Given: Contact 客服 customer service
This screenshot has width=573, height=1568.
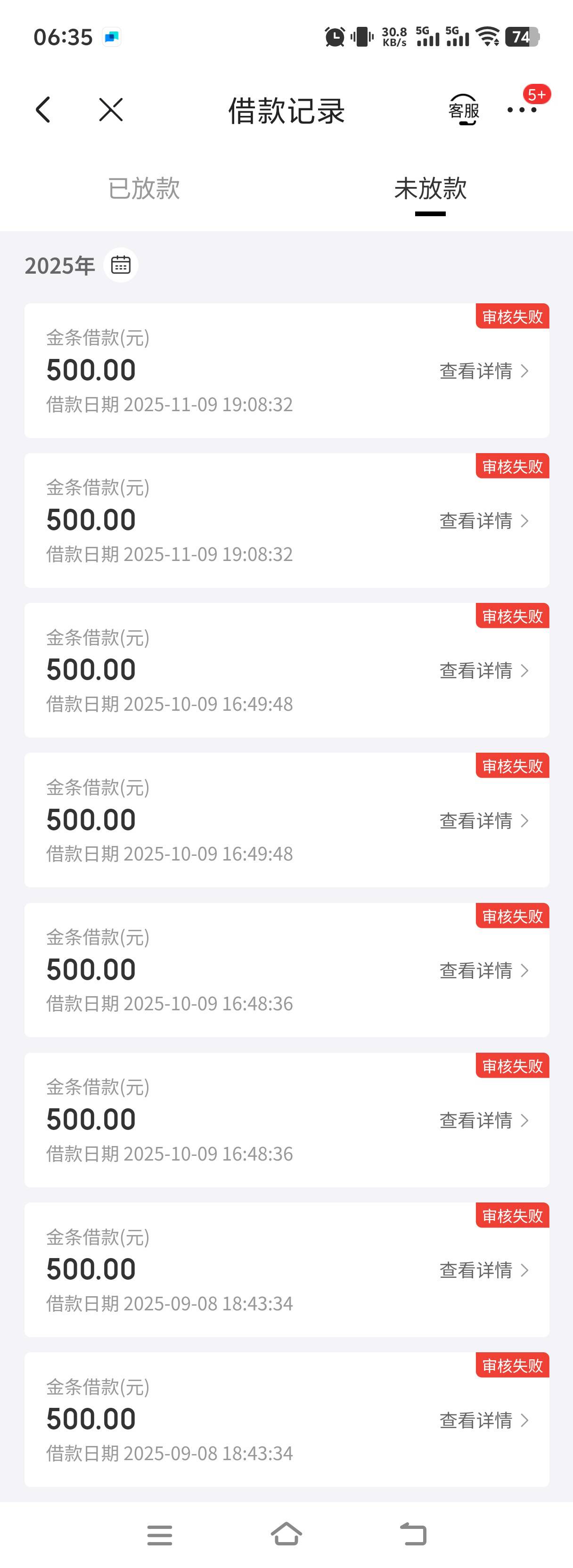Looking at the screenshot, I should coord(464,110).
